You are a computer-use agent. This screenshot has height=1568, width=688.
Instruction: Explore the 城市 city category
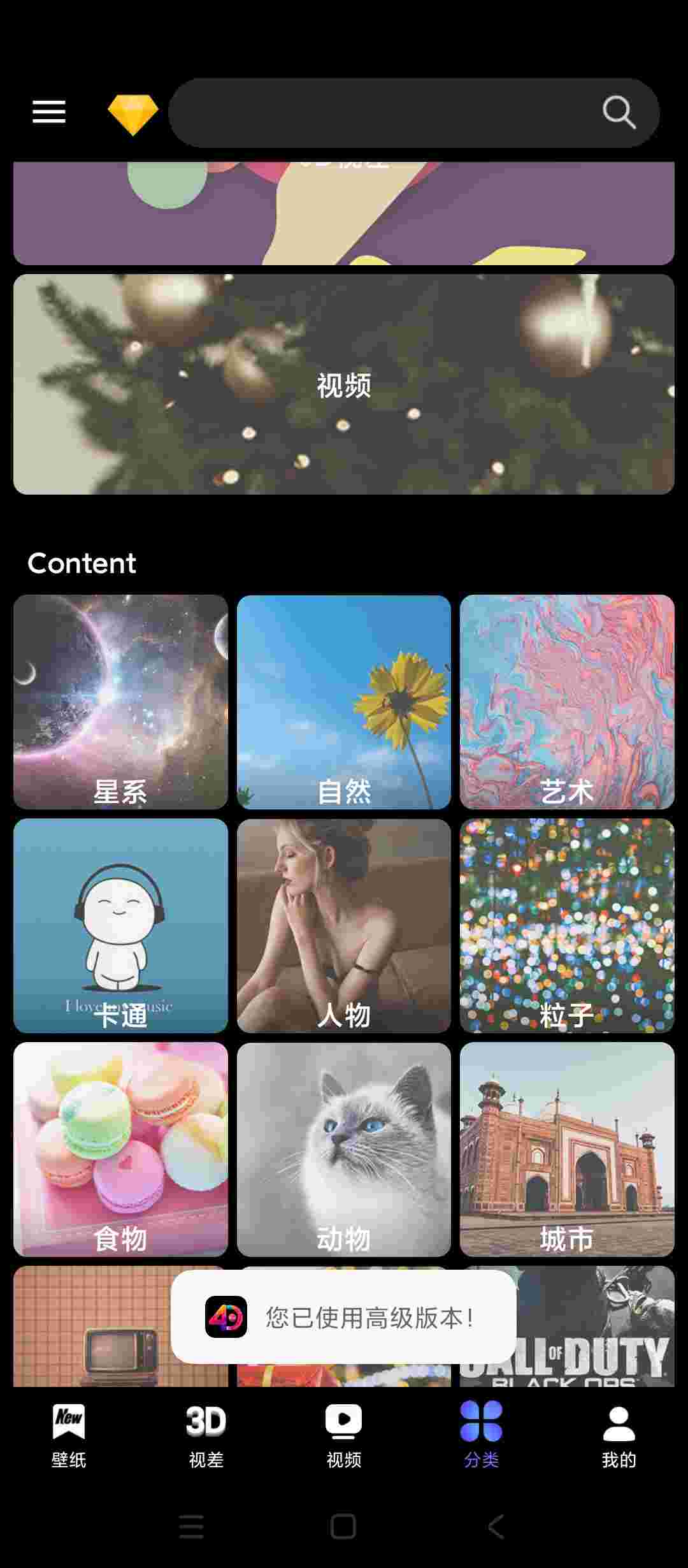[567, 1149]
